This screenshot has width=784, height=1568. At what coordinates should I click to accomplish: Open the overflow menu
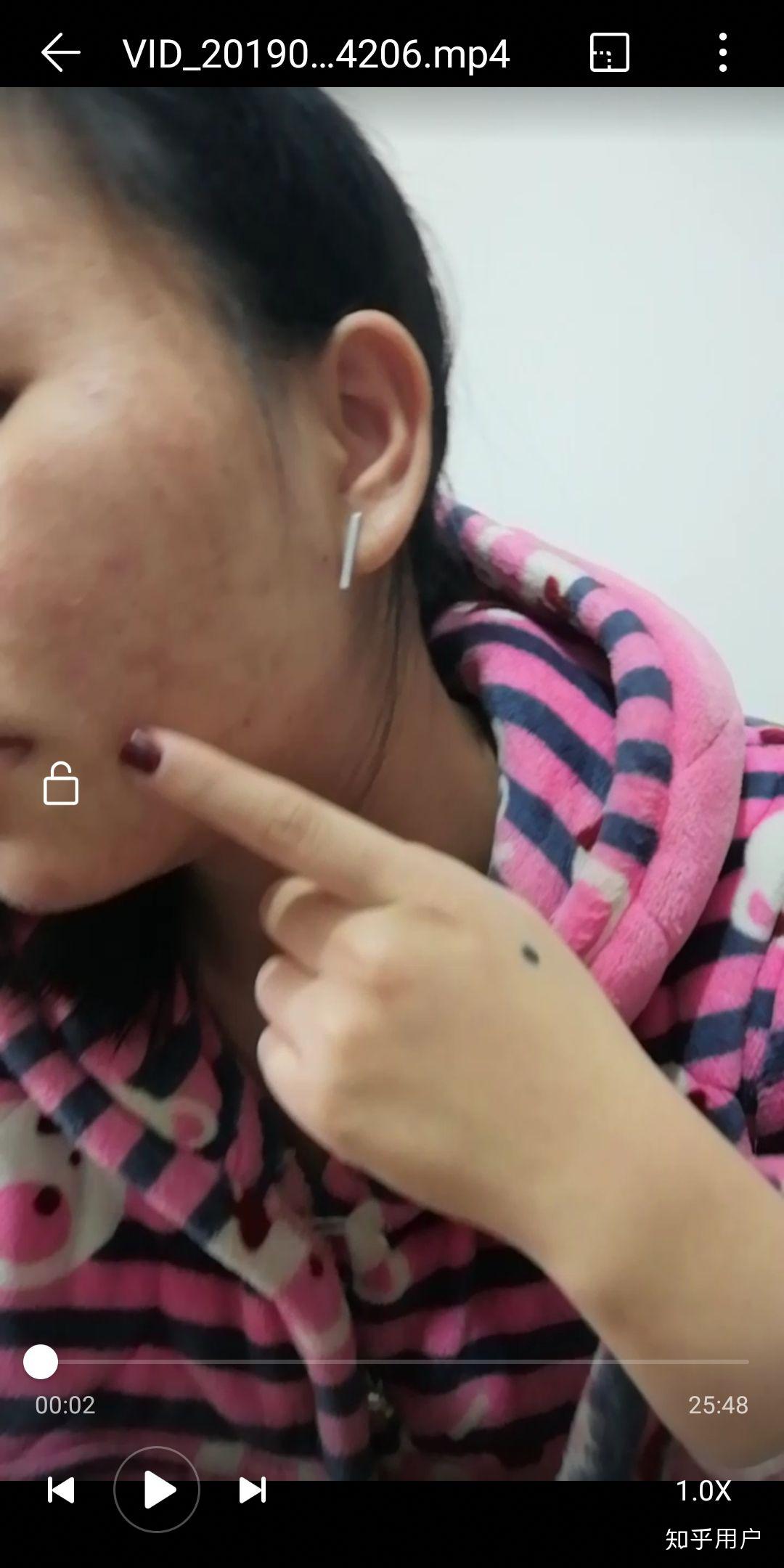pyautogui.click(x=722, y=53)
